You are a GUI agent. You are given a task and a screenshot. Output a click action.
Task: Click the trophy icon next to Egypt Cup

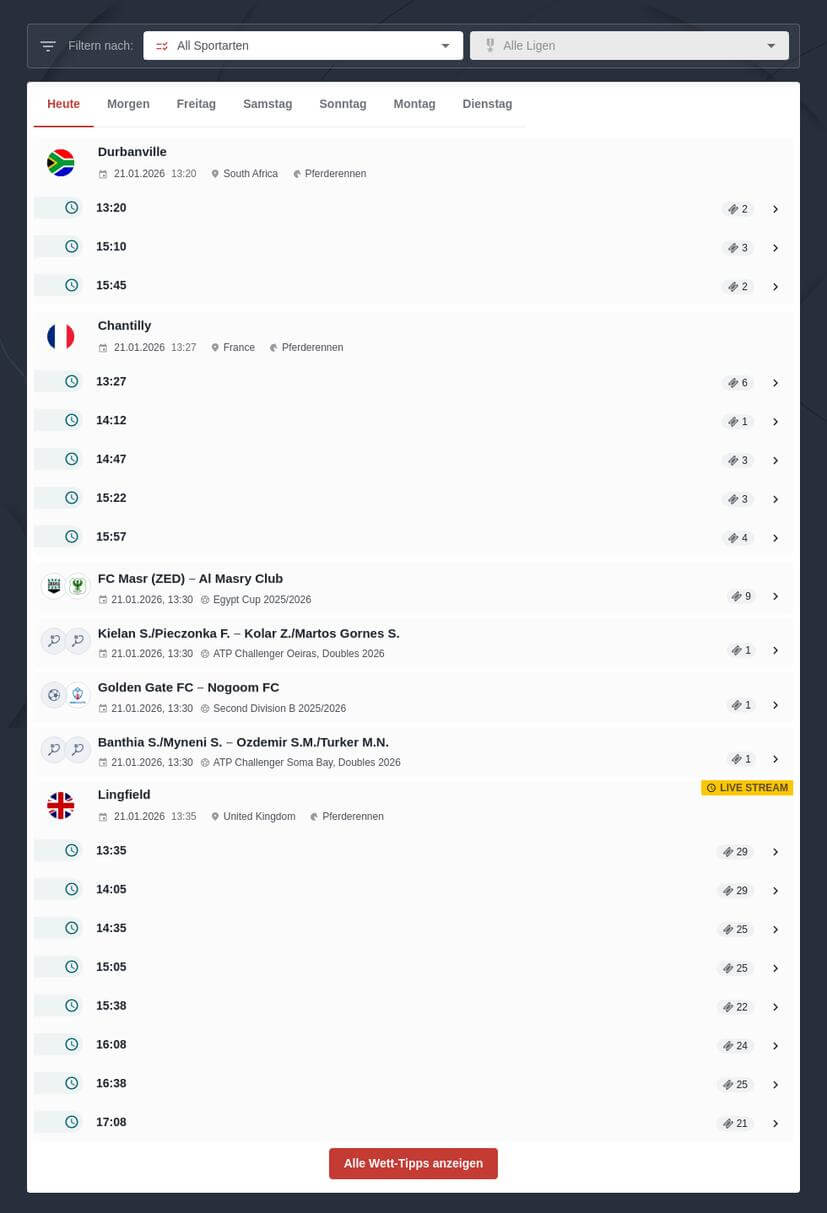point(205,599)
